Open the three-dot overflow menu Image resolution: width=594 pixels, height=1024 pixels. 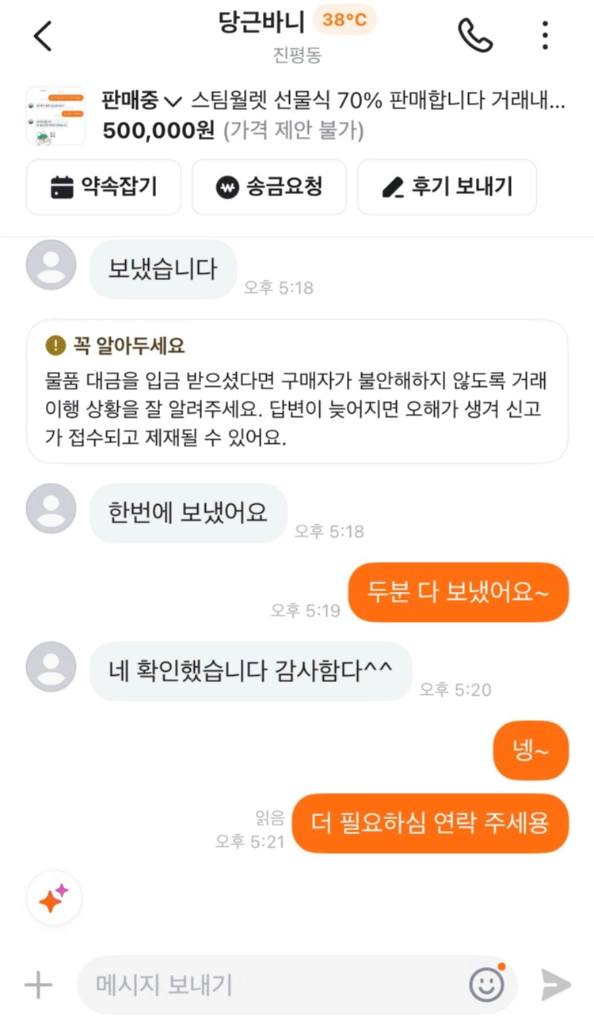point(545,35)
